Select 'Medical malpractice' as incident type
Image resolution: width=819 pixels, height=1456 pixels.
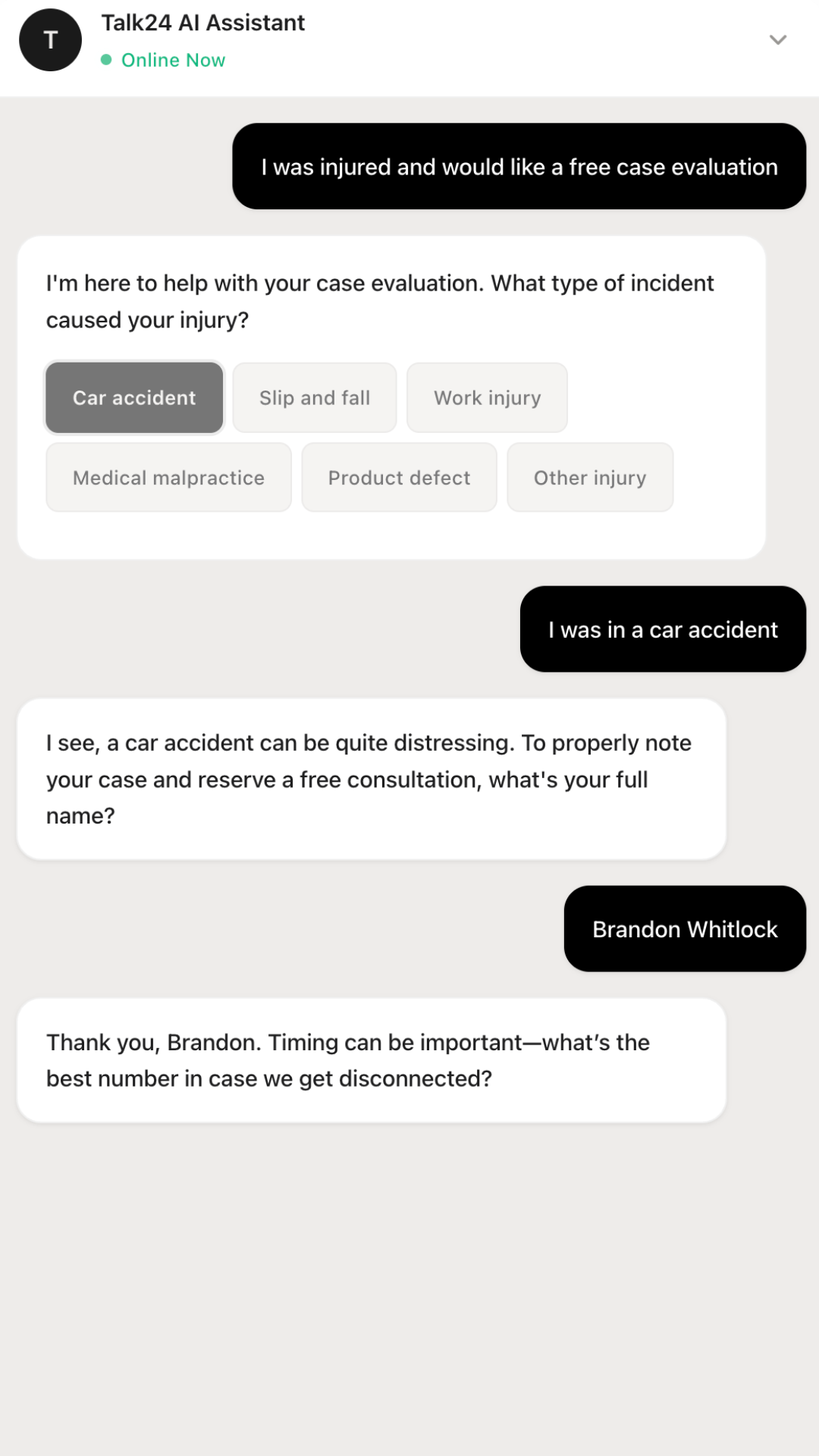coord(168,477)
